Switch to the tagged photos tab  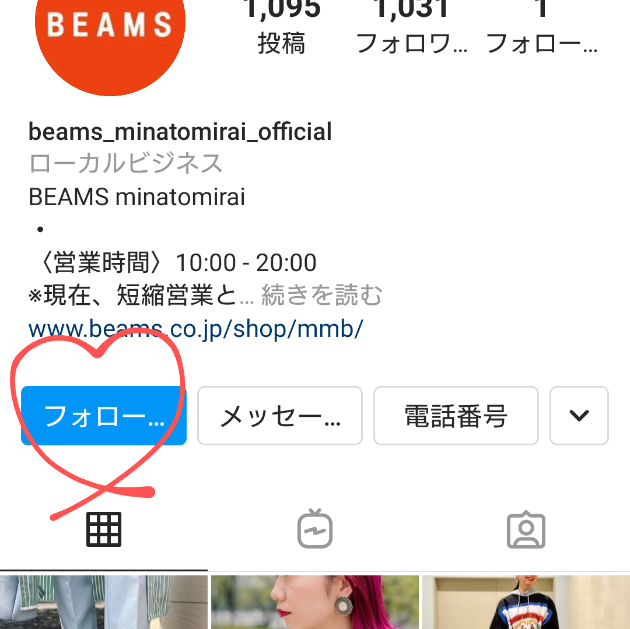(525, 529)
